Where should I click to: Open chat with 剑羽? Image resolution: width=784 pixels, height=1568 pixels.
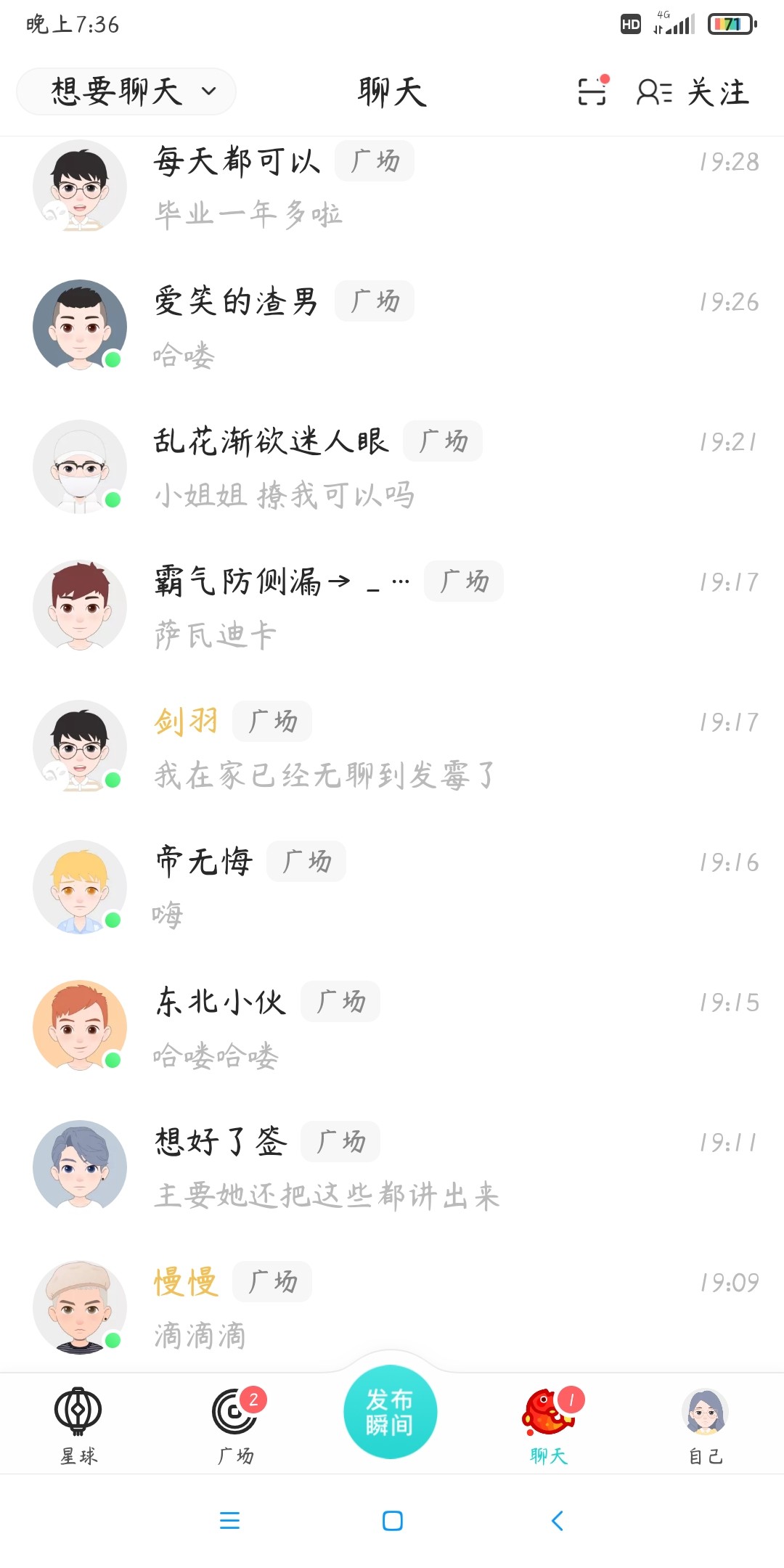392,748
